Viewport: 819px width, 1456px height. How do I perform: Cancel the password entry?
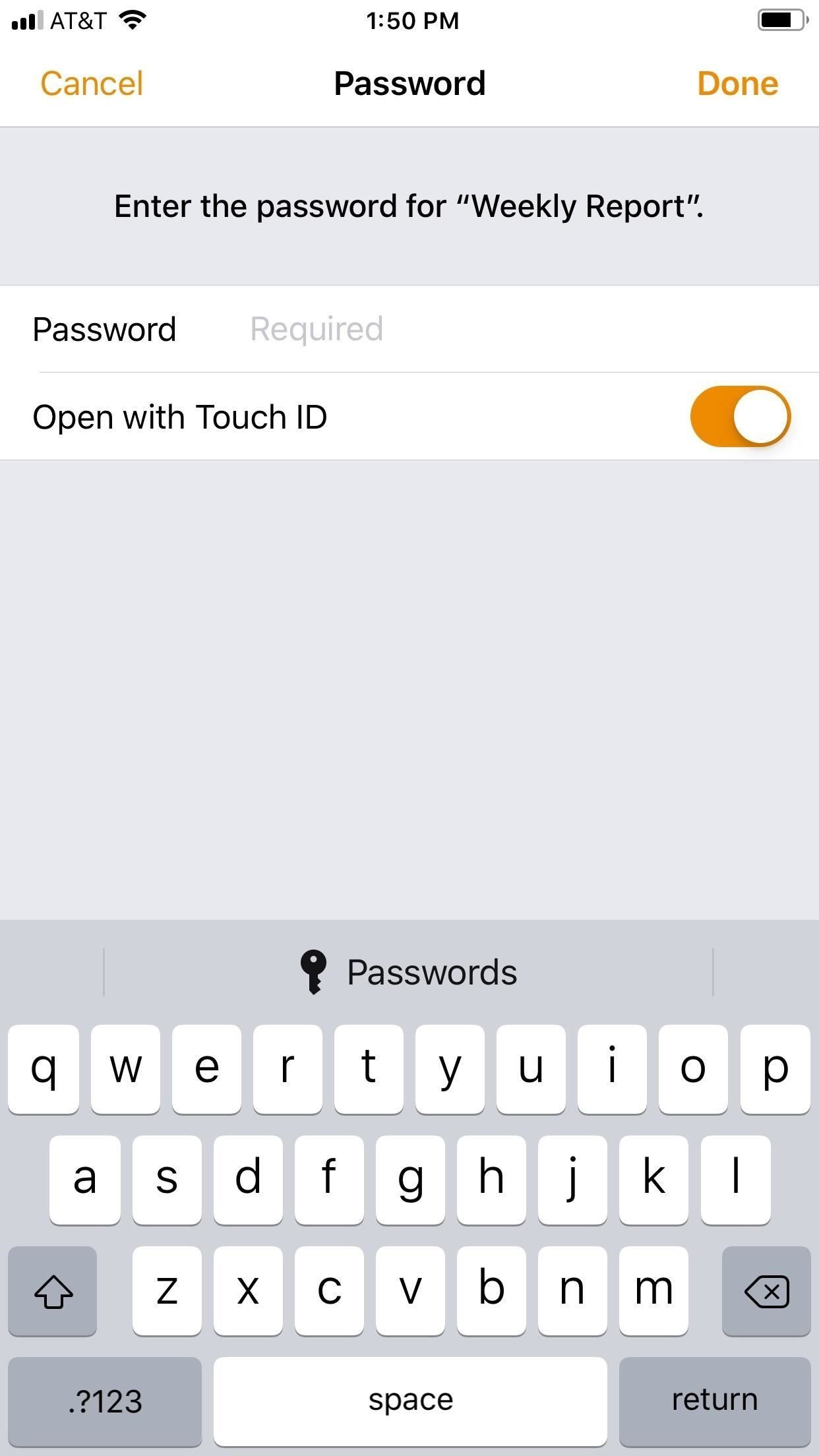92,84
